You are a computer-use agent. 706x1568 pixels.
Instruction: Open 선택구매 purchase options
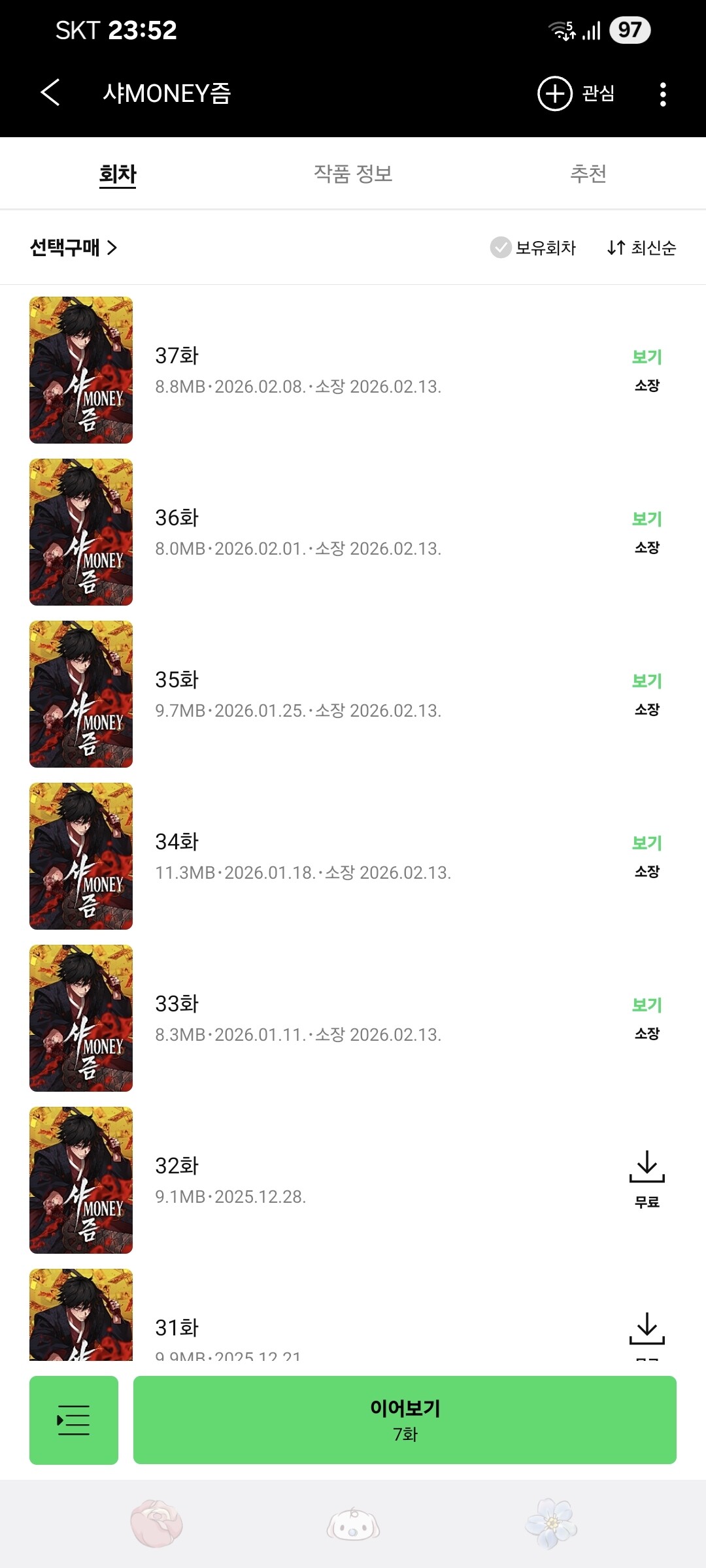(x=74, y=248)
